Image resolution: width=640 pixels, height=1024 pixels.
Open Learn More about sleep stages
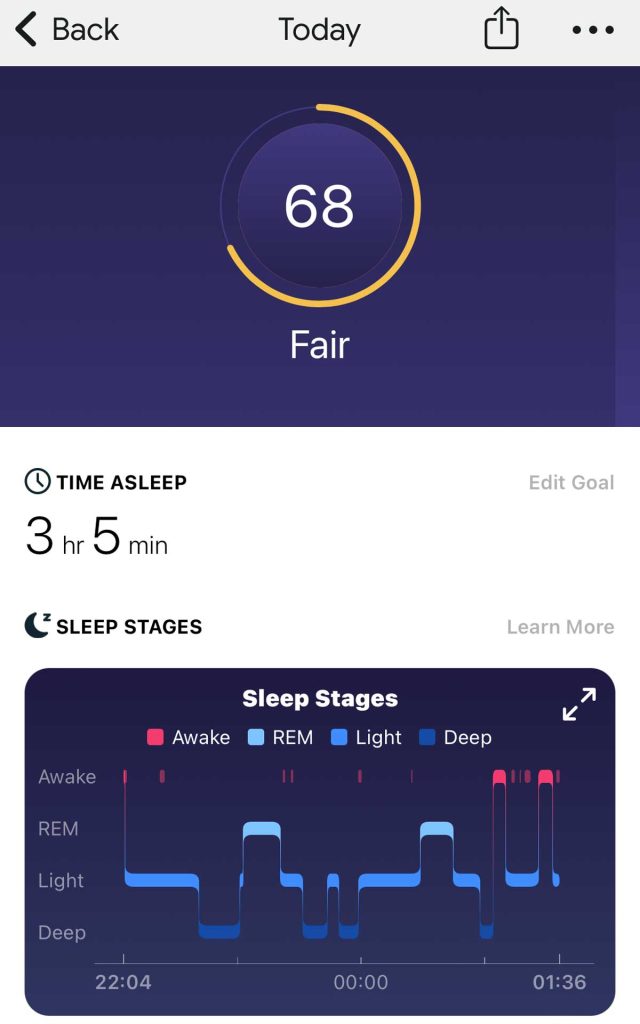coord(560,627)
